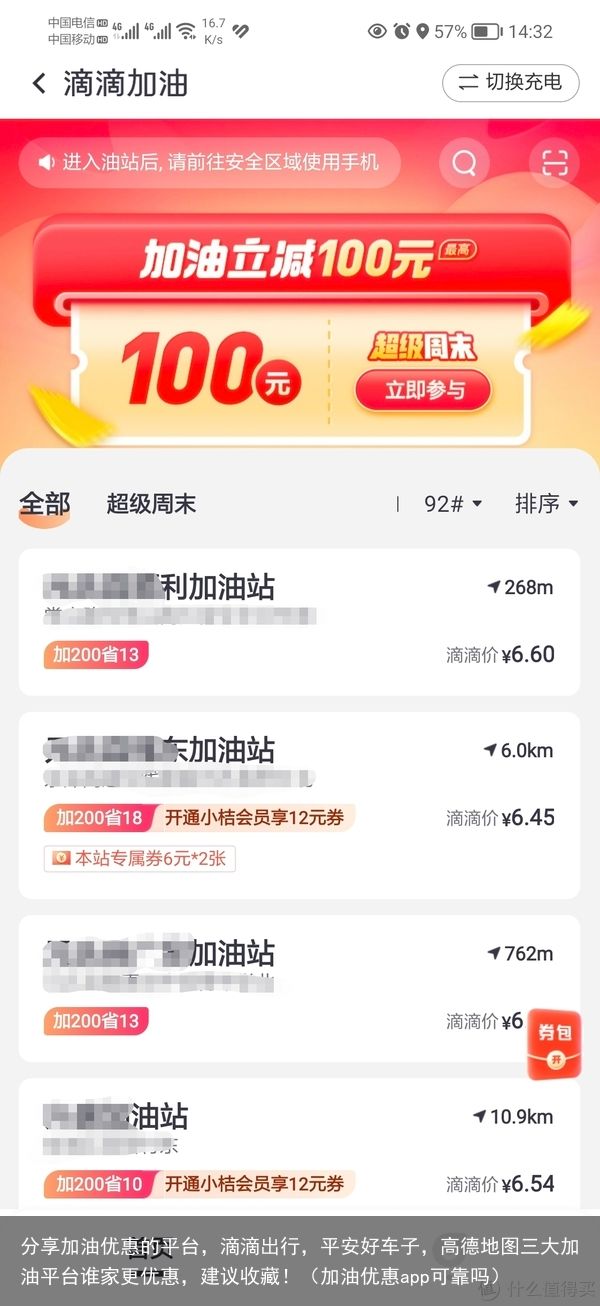Open the QR code scanner
Viewport: 600px width, 1306px height.
point(554,163)
